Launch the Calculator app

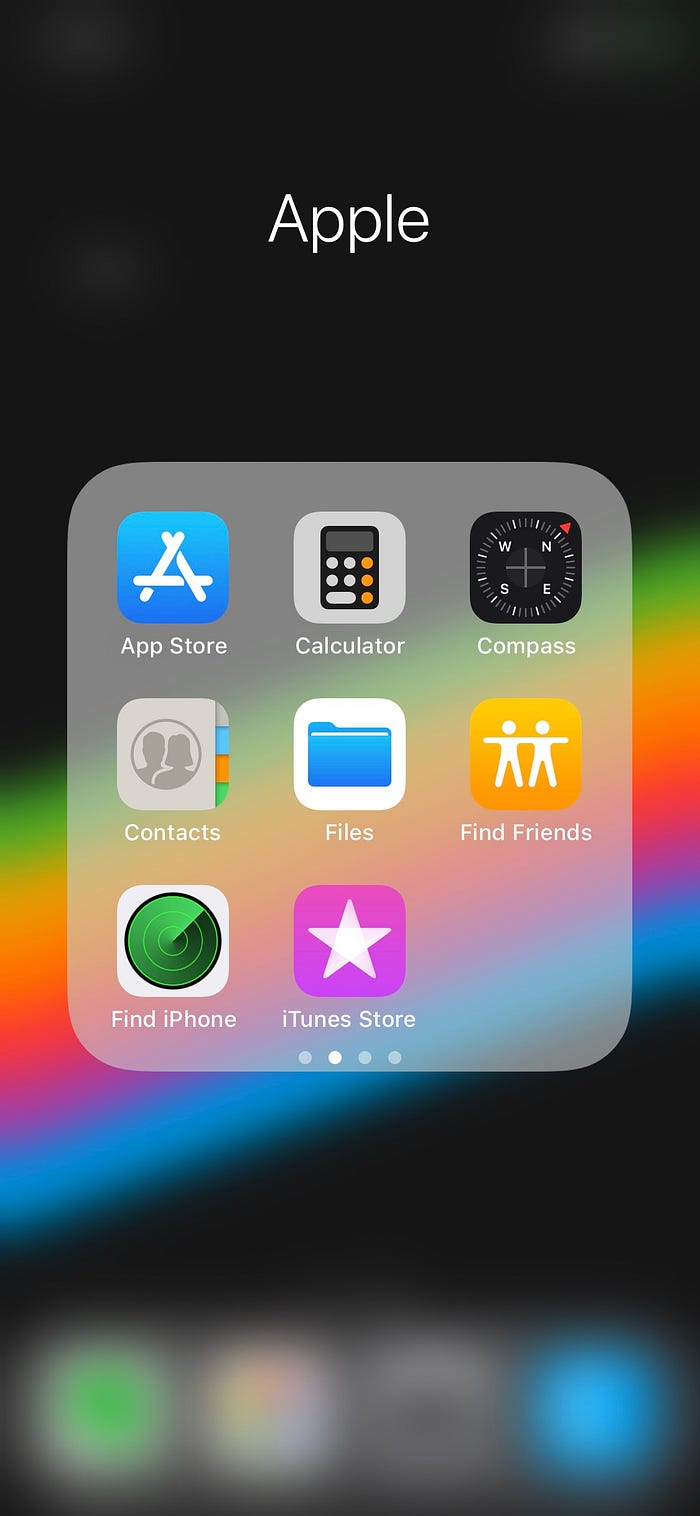click(349, 568)
